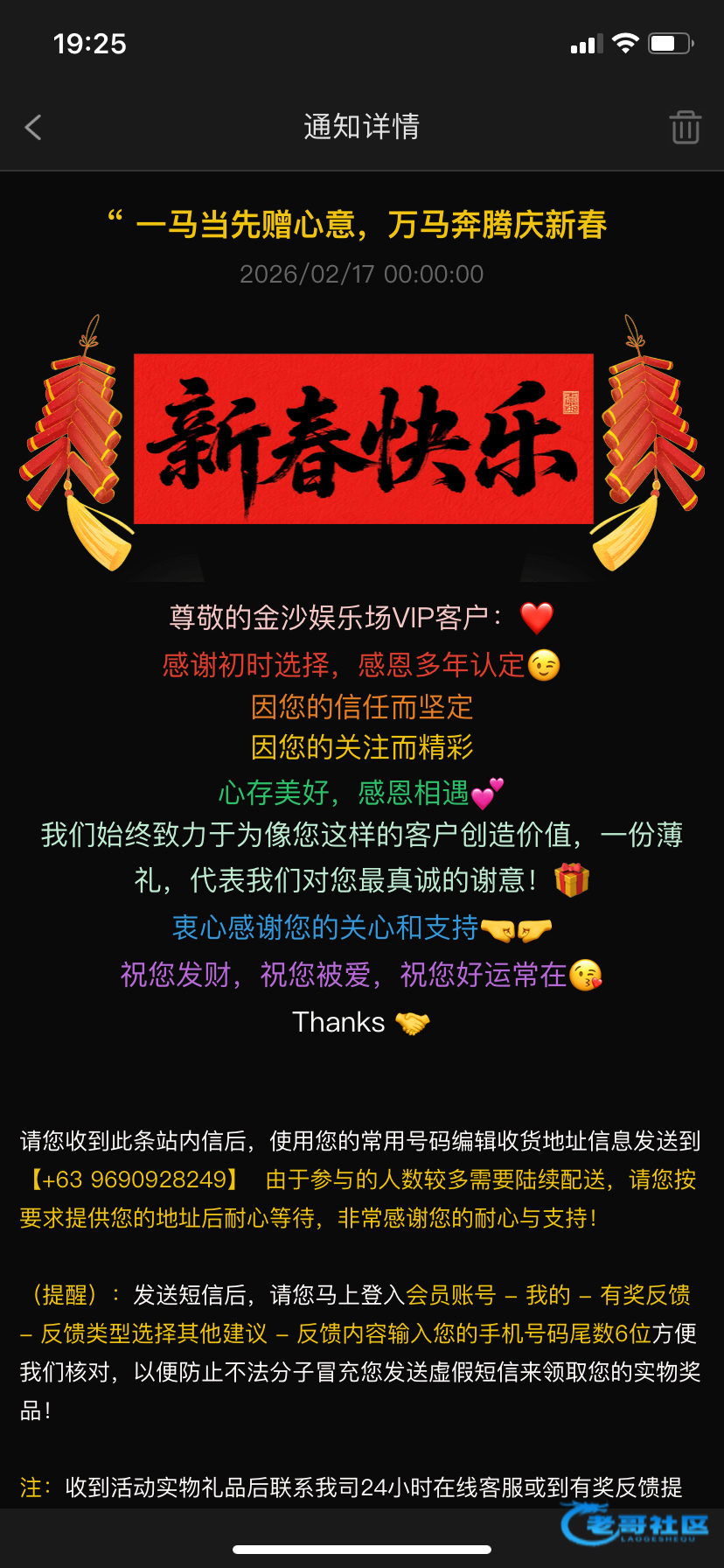The height and width of the screenshot is (1568, 724).
Task: Delete this notification with trash icon
Action: (x=685, y=128)
